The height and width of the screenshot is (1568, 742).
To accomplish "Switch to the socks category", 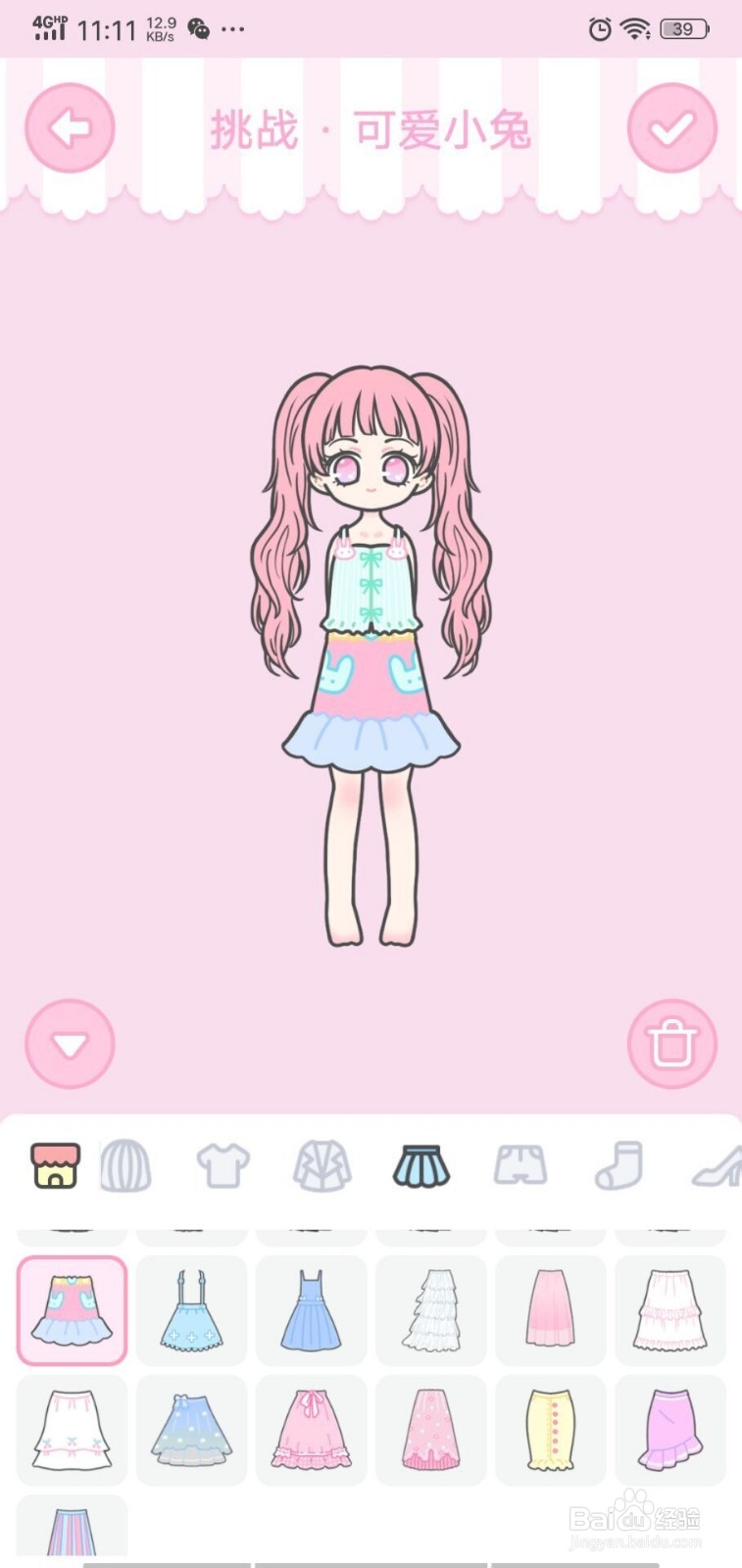I will tap(618, 1165).
